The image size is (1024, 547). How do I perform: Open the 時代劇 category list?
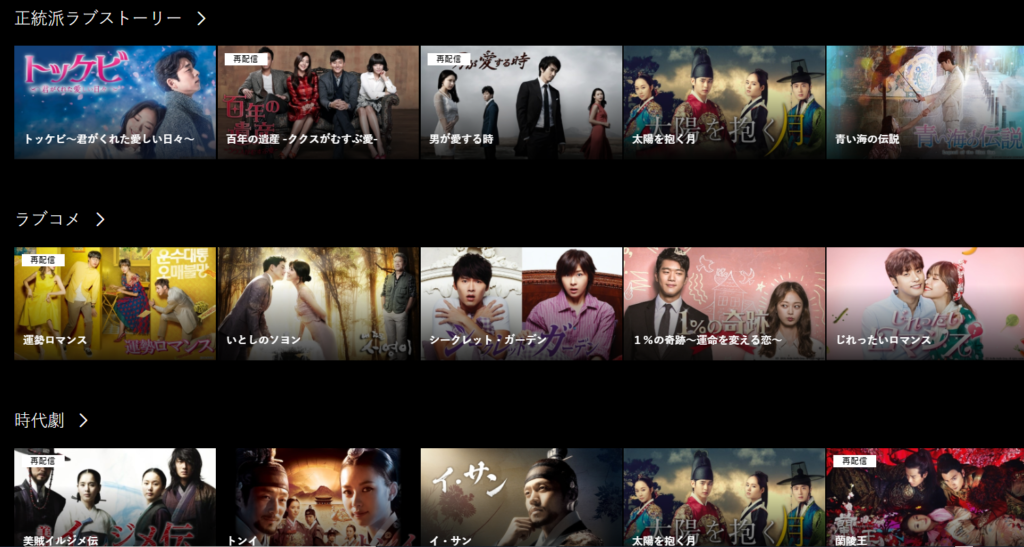click(52, 420)
